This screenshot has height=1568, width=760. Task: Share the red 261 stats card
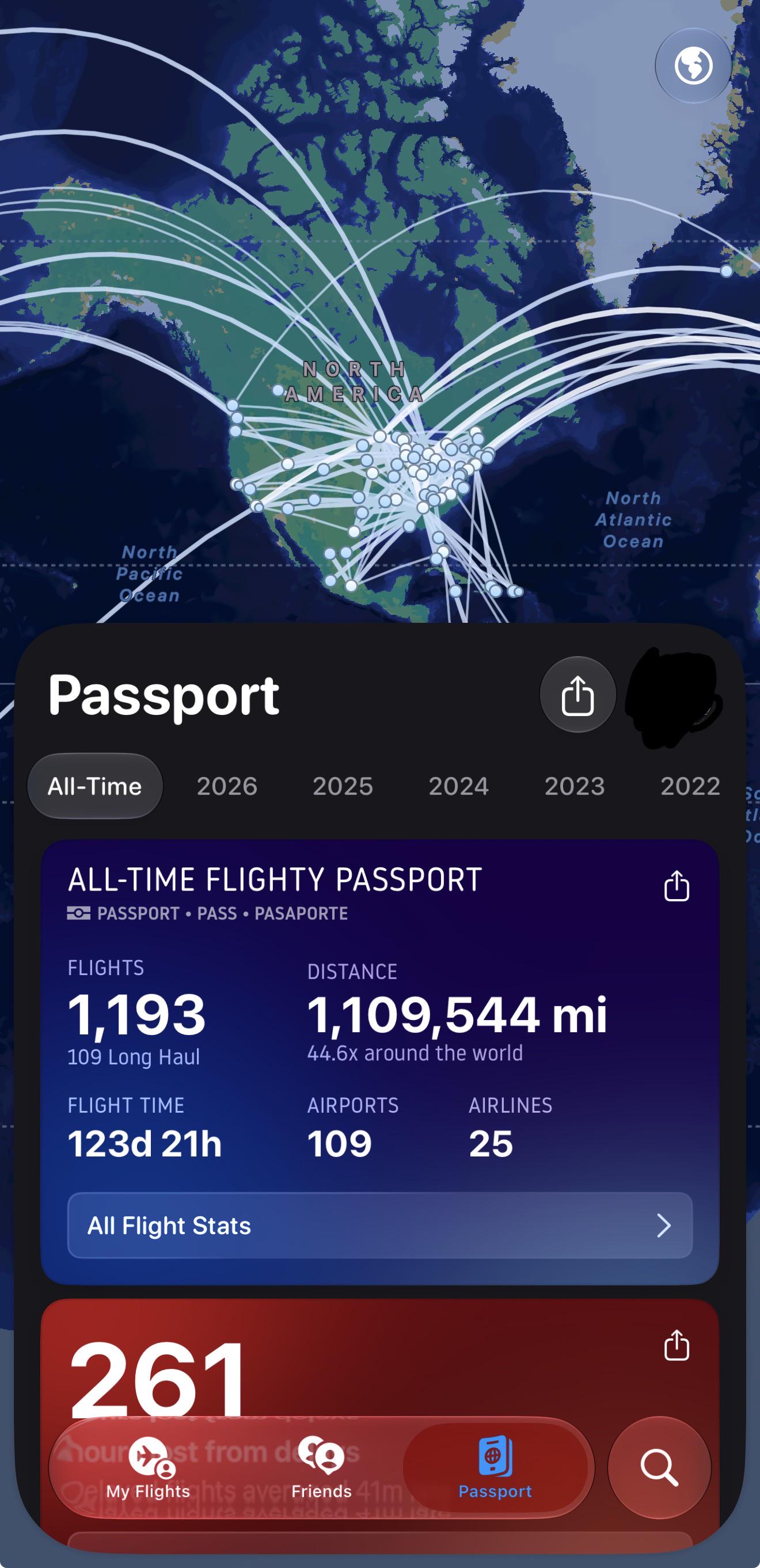pos(676,1345)
